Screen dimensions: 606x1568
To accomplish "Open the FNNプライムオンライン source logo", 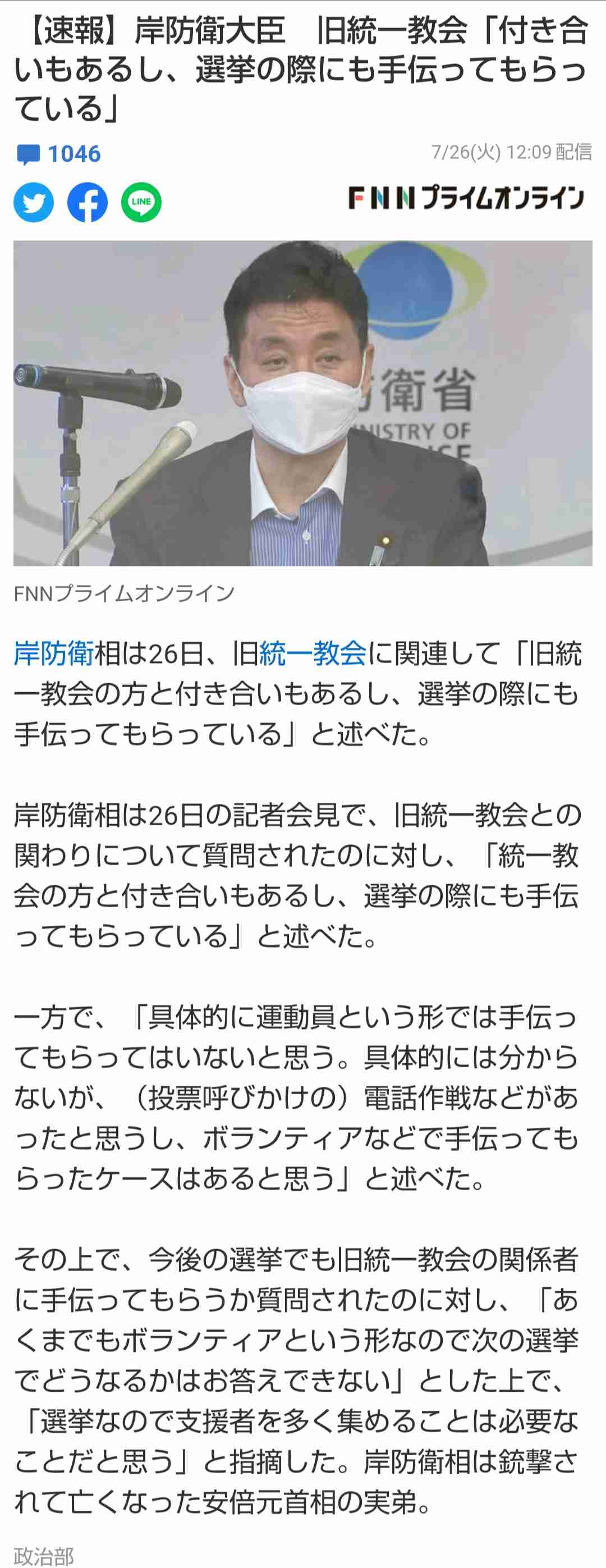I will [466, 198].
